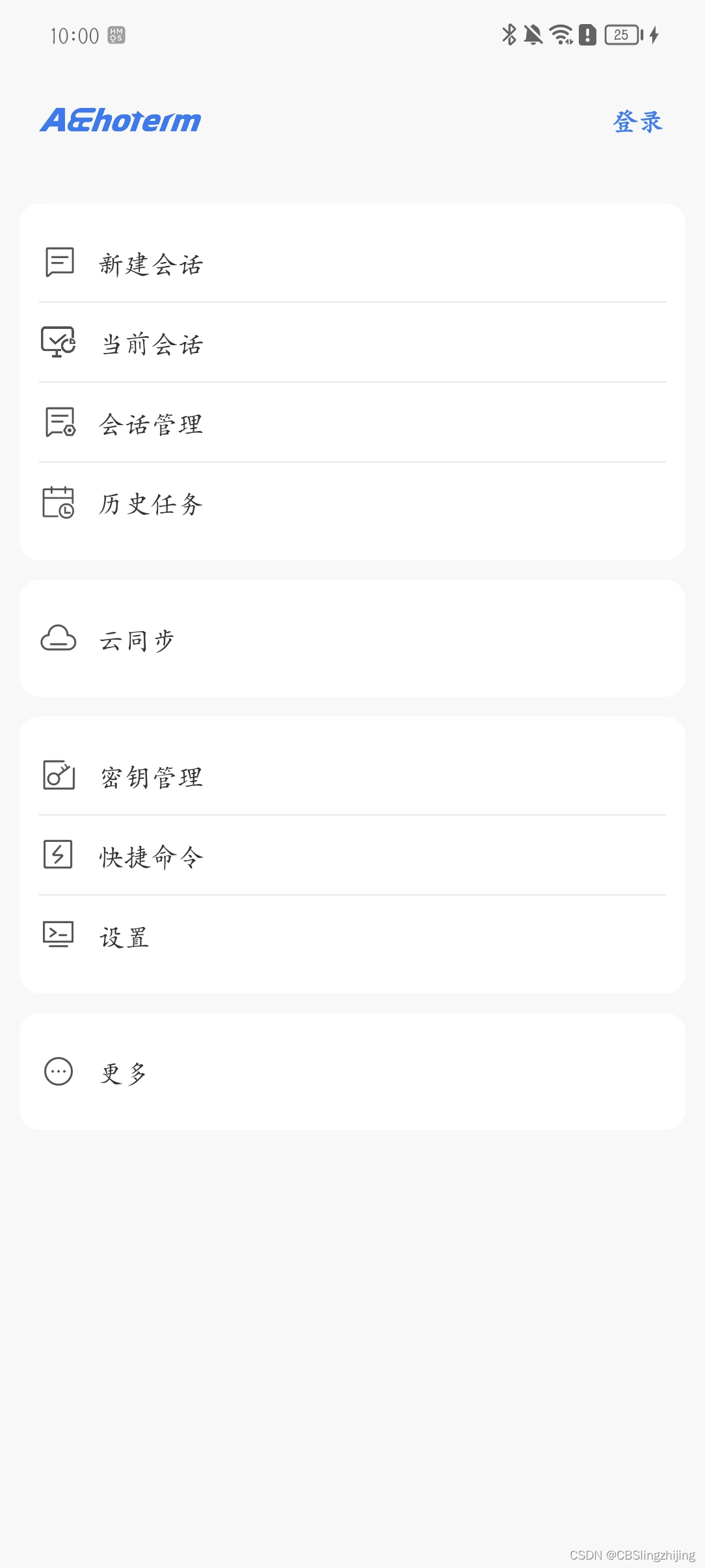The width and height of the screenshot is (705, 1568).
Task: Open 设置 settings
Action: (125, 937)
